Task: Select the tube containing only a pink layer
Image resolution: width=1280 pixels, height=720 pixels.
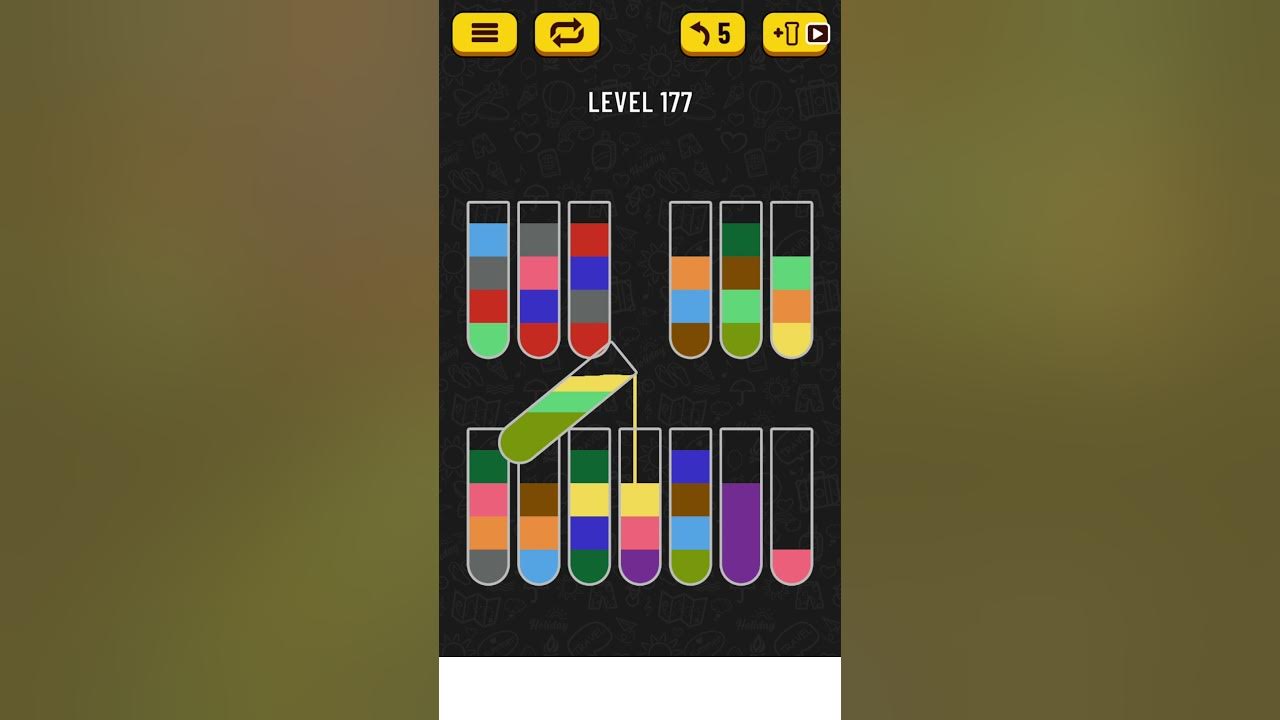Action: tap(792, 506)
